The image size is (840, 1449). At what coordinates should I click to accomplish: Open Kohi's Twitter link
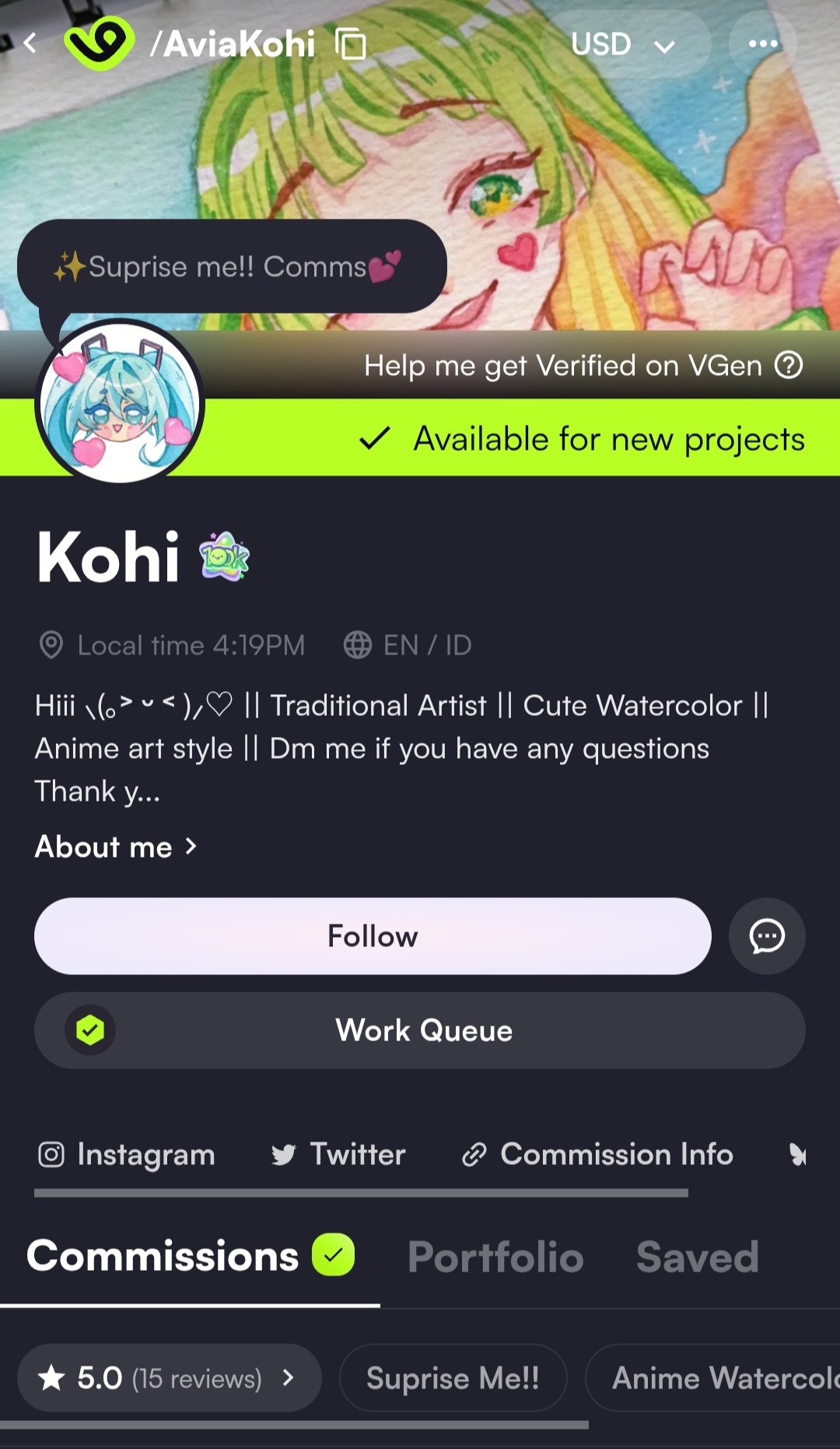click(x=339, y=1155)
